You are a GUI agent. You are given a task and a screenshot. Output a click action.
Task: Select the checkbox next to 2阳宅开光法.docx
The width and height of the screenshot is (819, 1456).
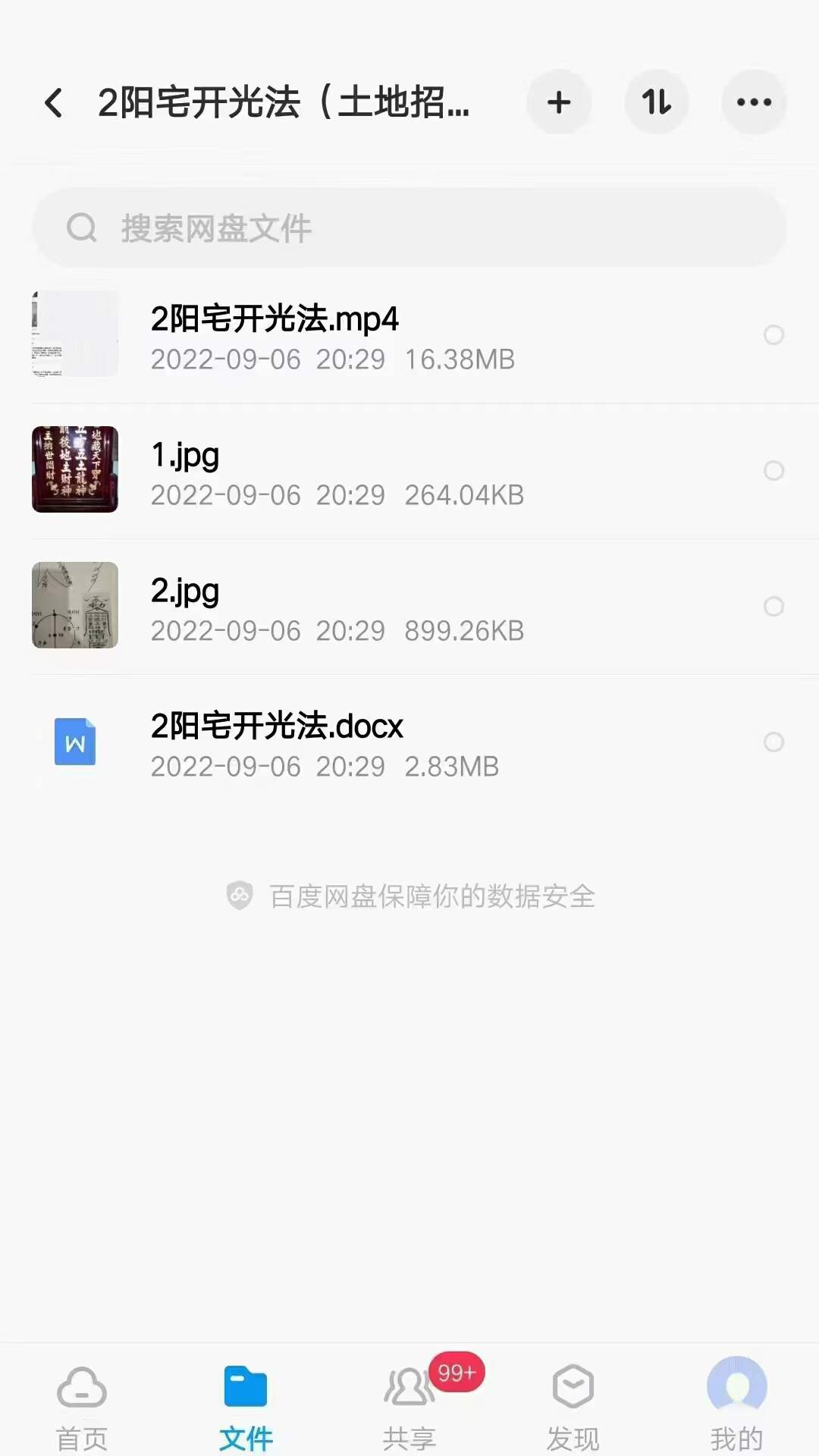[774, 742]
